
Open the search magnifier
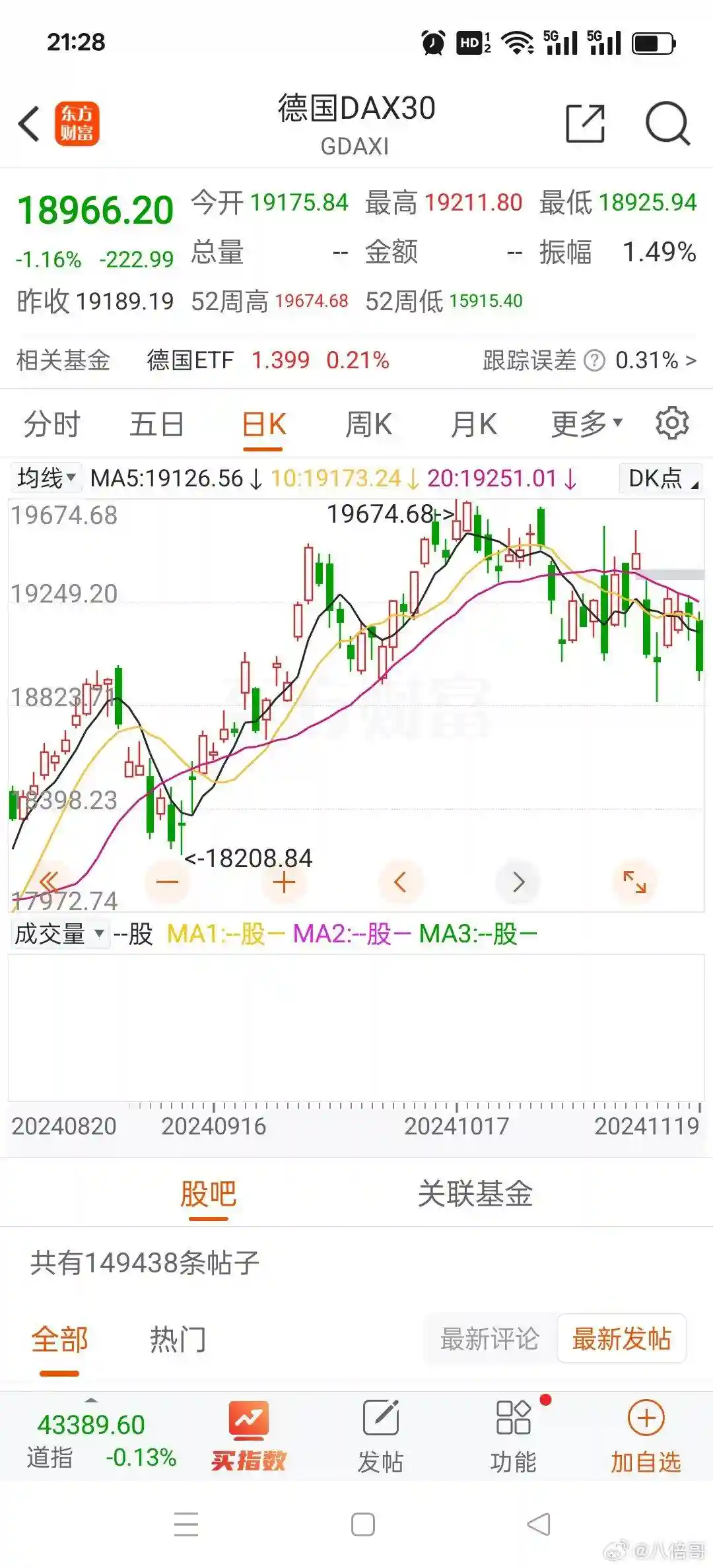tap(667, 123)
